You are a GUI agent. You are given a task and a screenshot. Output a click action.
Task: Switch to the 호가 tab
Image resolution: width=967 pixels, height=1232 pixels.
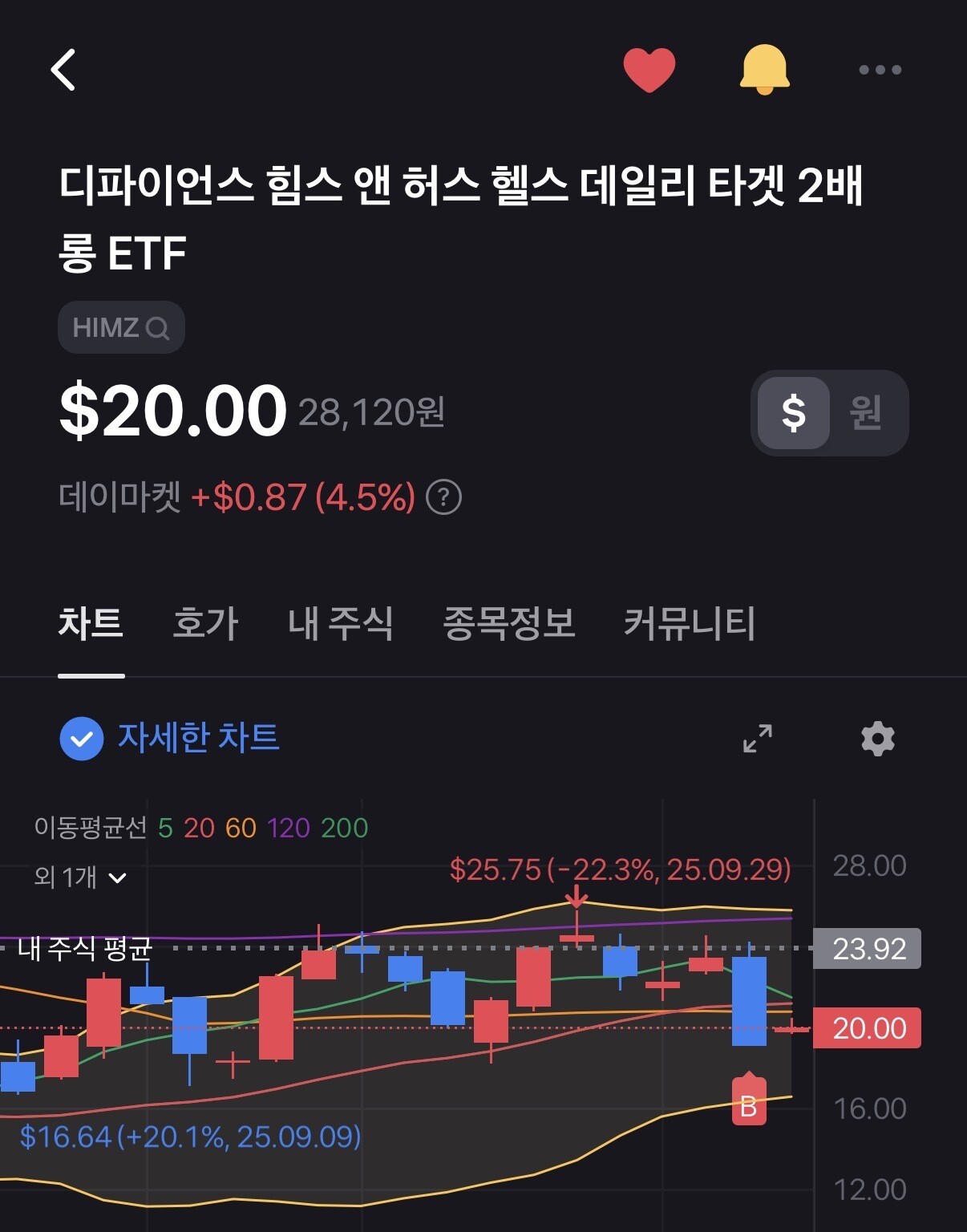click(206, 623)
